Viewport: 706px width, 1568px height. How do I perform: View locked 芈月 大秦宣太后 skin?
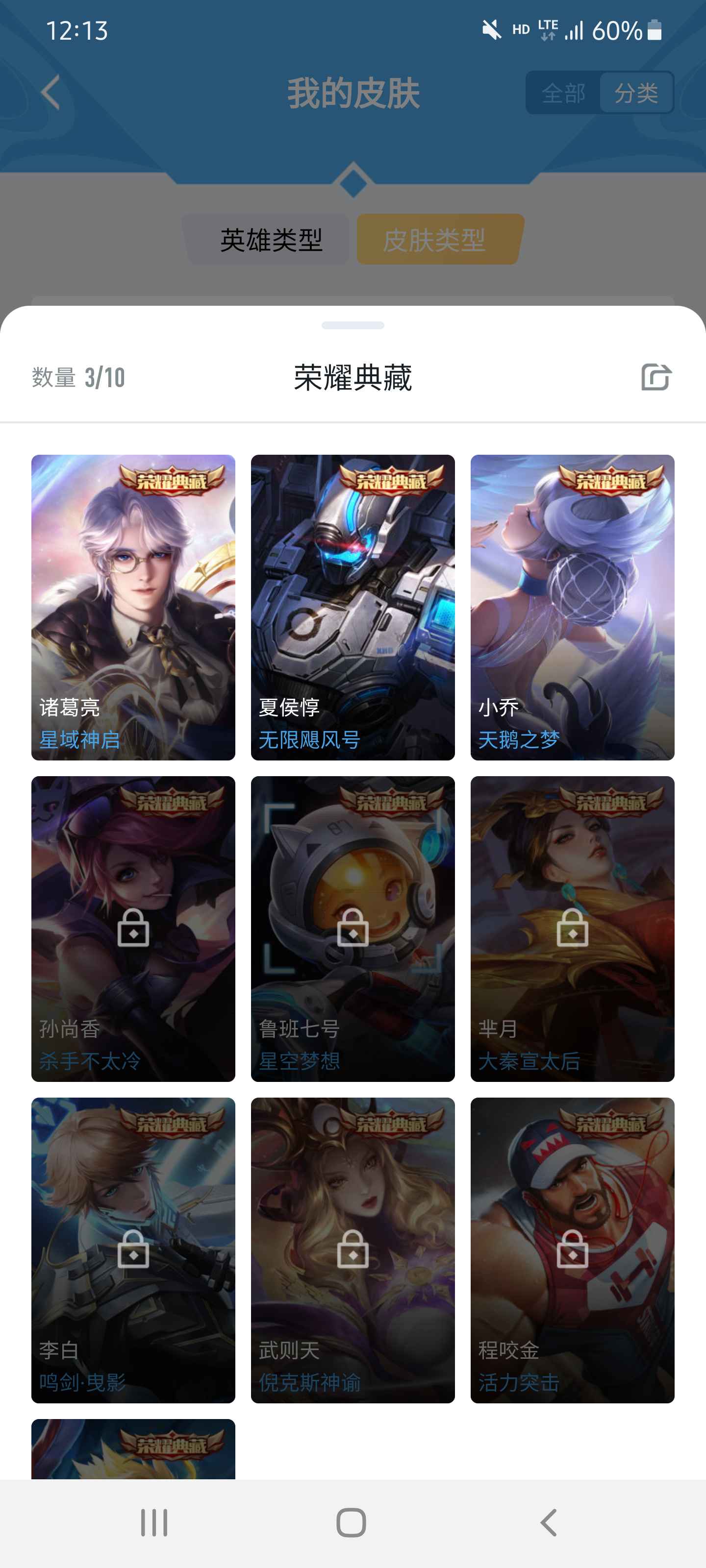572,928
